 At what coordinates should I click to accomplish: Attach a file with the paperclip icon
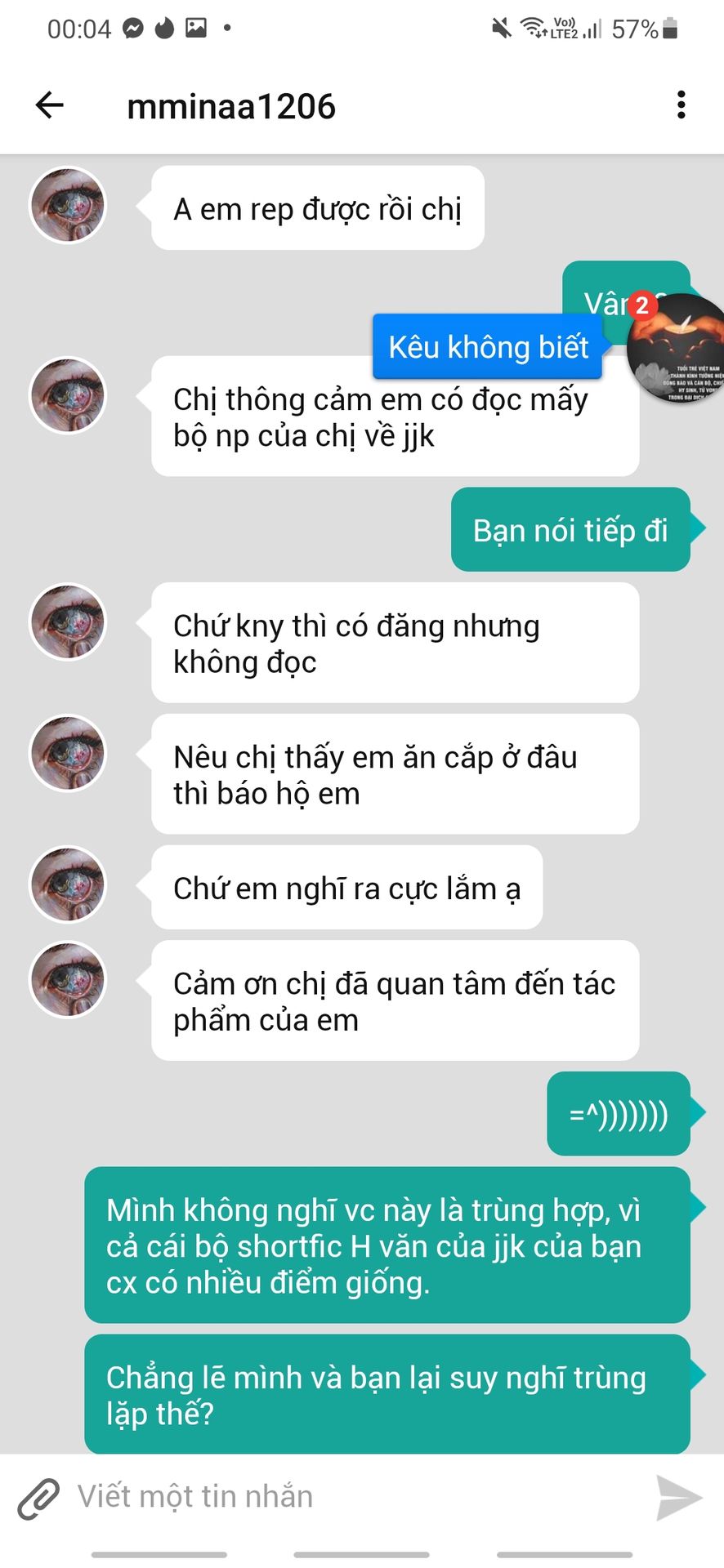(38, 1499)
